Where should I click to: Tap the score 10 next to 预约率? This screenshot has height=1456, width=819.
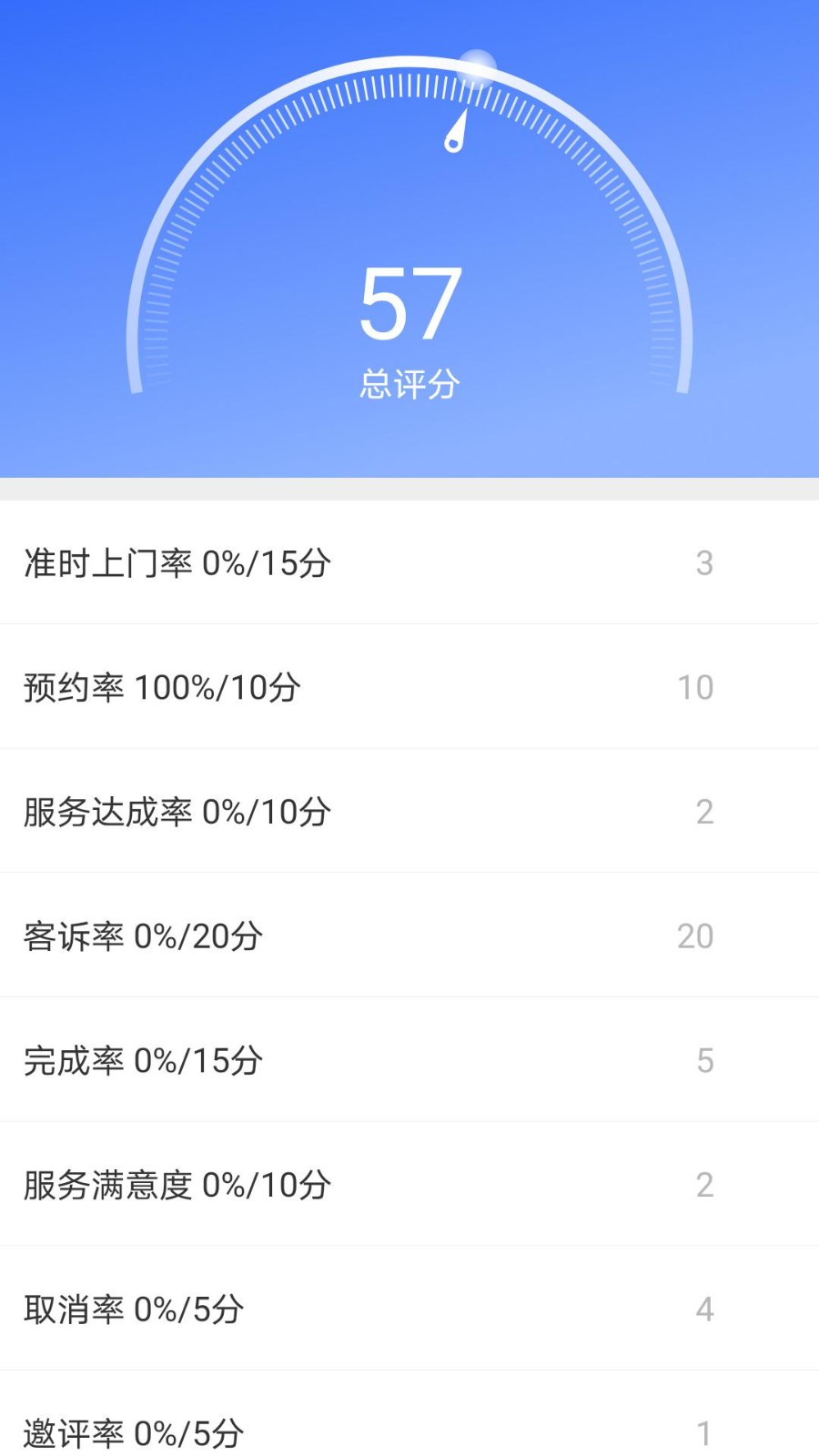[x=697, y=687]
